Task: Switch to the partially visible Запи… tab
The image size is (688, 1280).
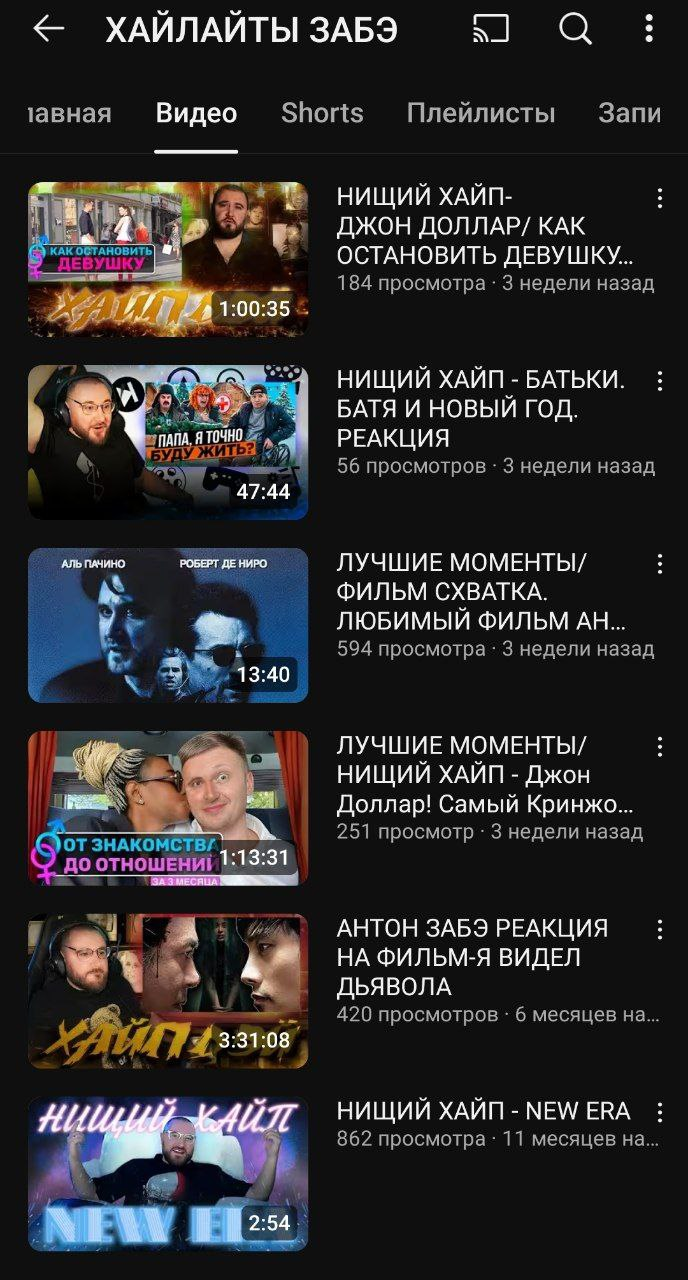Action: coord(630,113)
